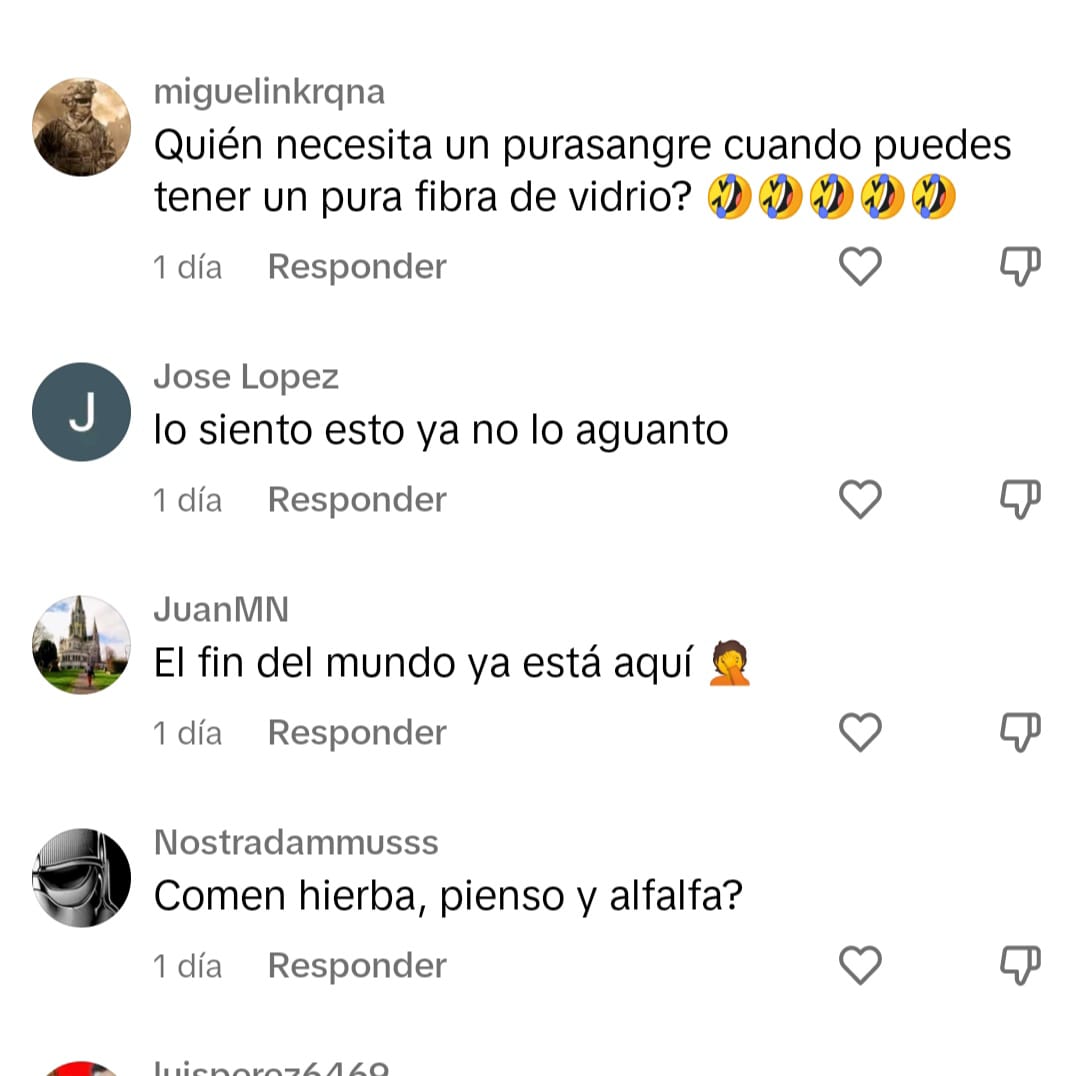The image size is (1080, 1076).
Task: Reply to miguelinkrqna's comment
Action: coord(356,267)
